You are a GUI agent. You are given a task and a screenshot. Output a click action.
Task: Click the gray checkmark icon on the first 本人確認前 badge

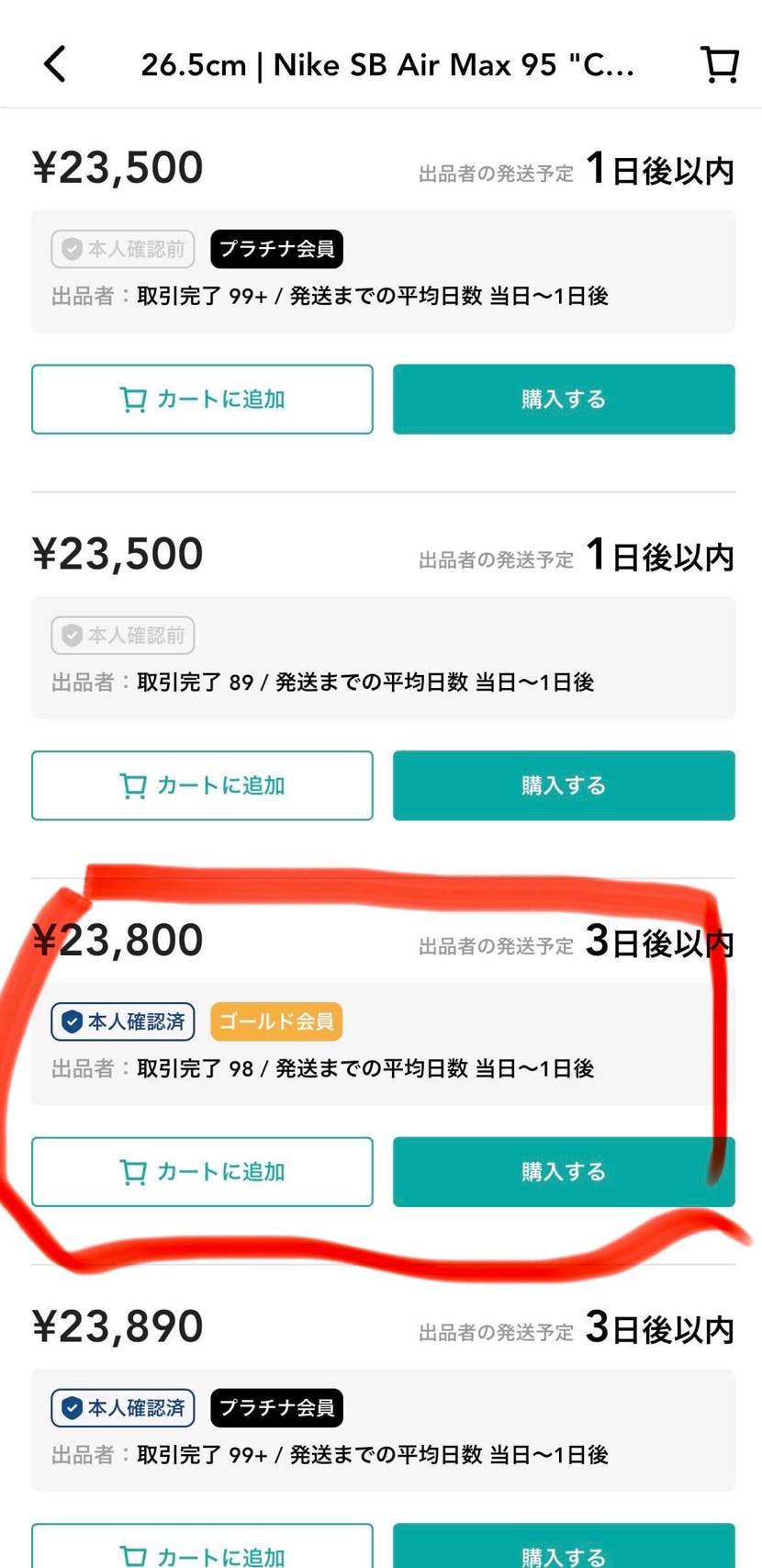coord(72,249)
